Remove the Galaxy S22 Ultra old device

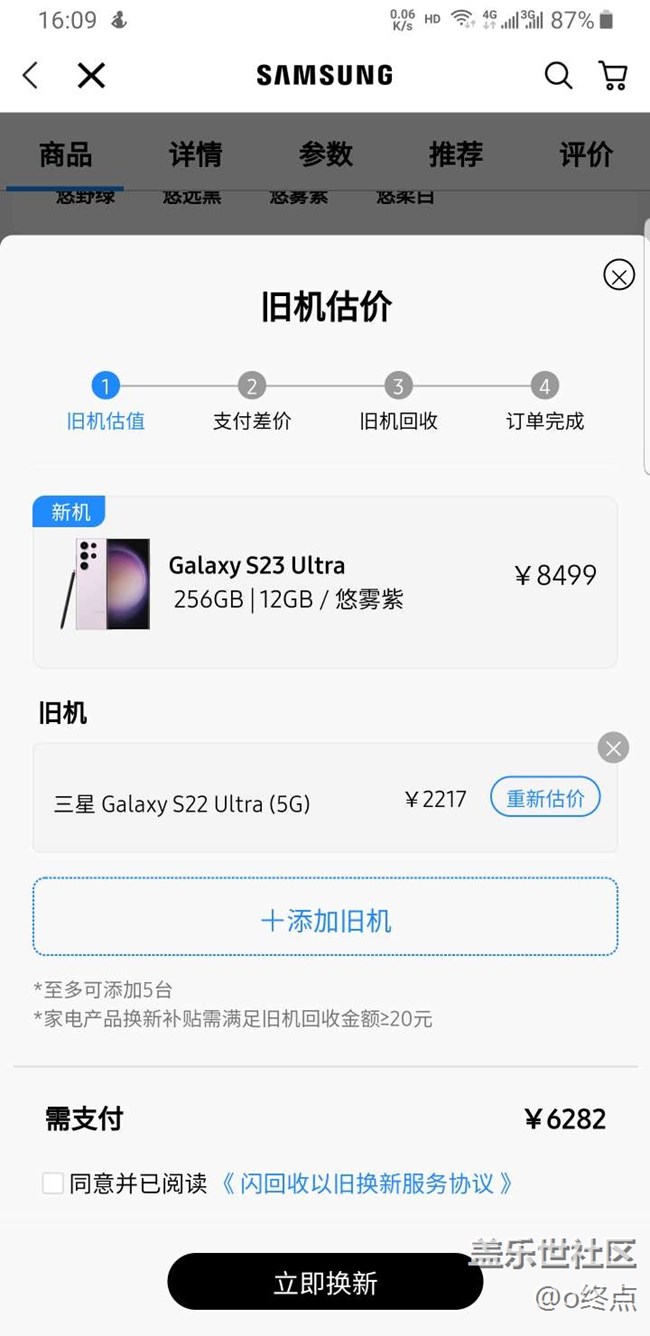(613, 747)
